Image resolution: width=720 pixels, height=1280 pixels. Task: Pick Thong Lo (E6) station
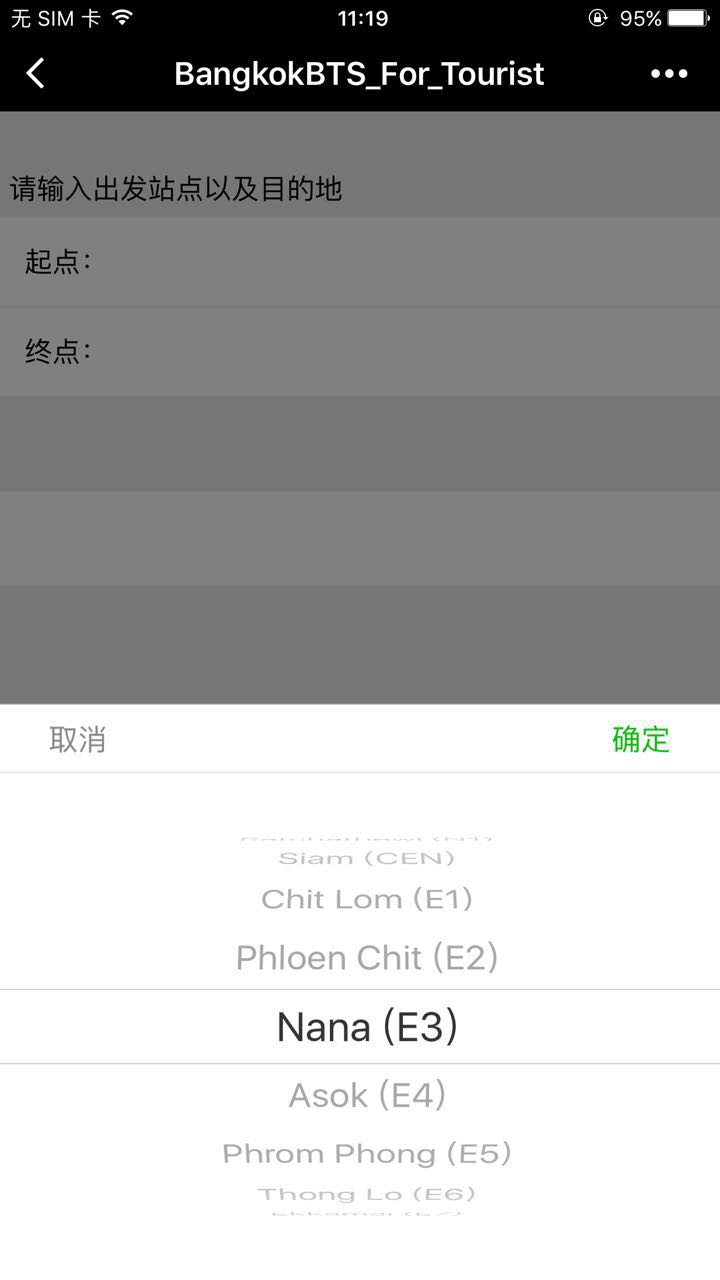pos(366,1193)
